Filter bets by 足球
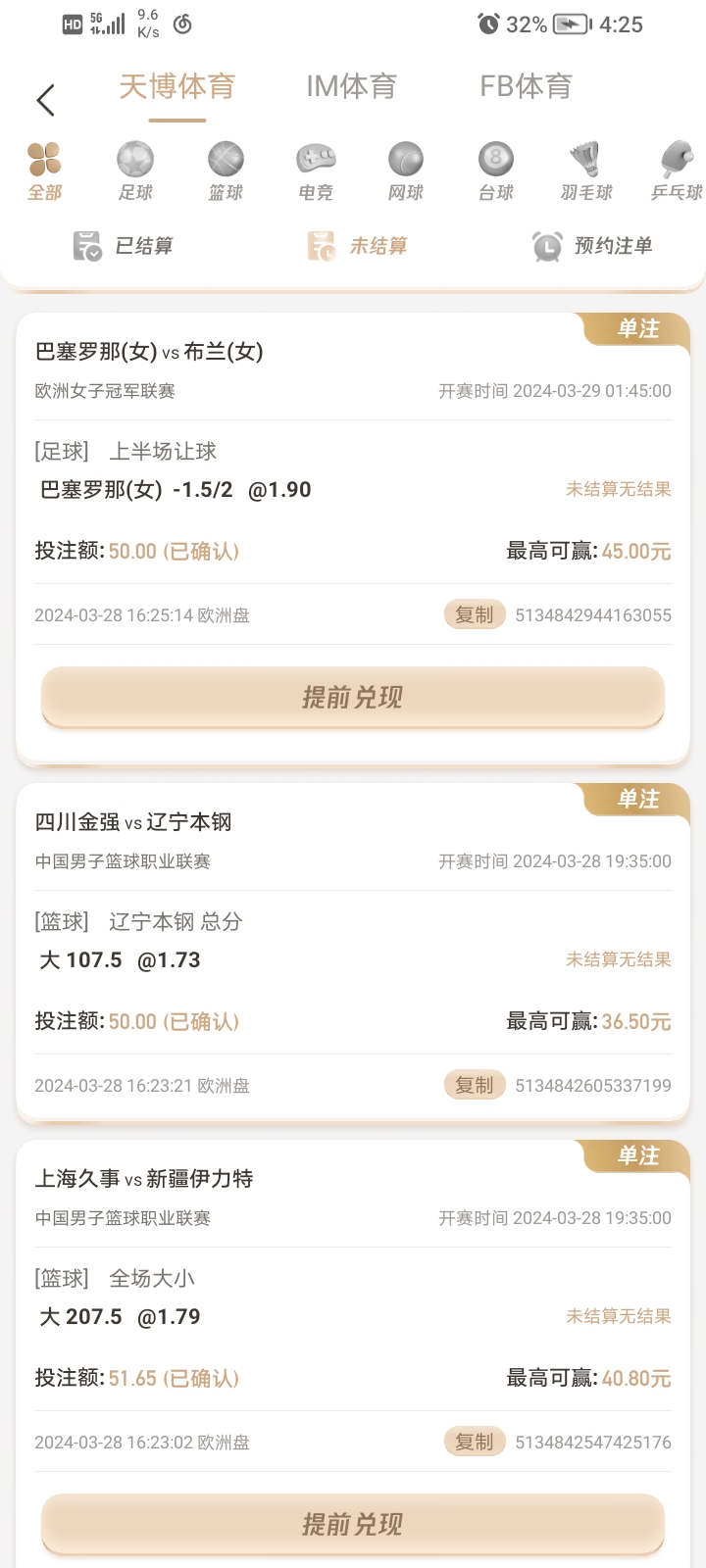 pos(135,171)
